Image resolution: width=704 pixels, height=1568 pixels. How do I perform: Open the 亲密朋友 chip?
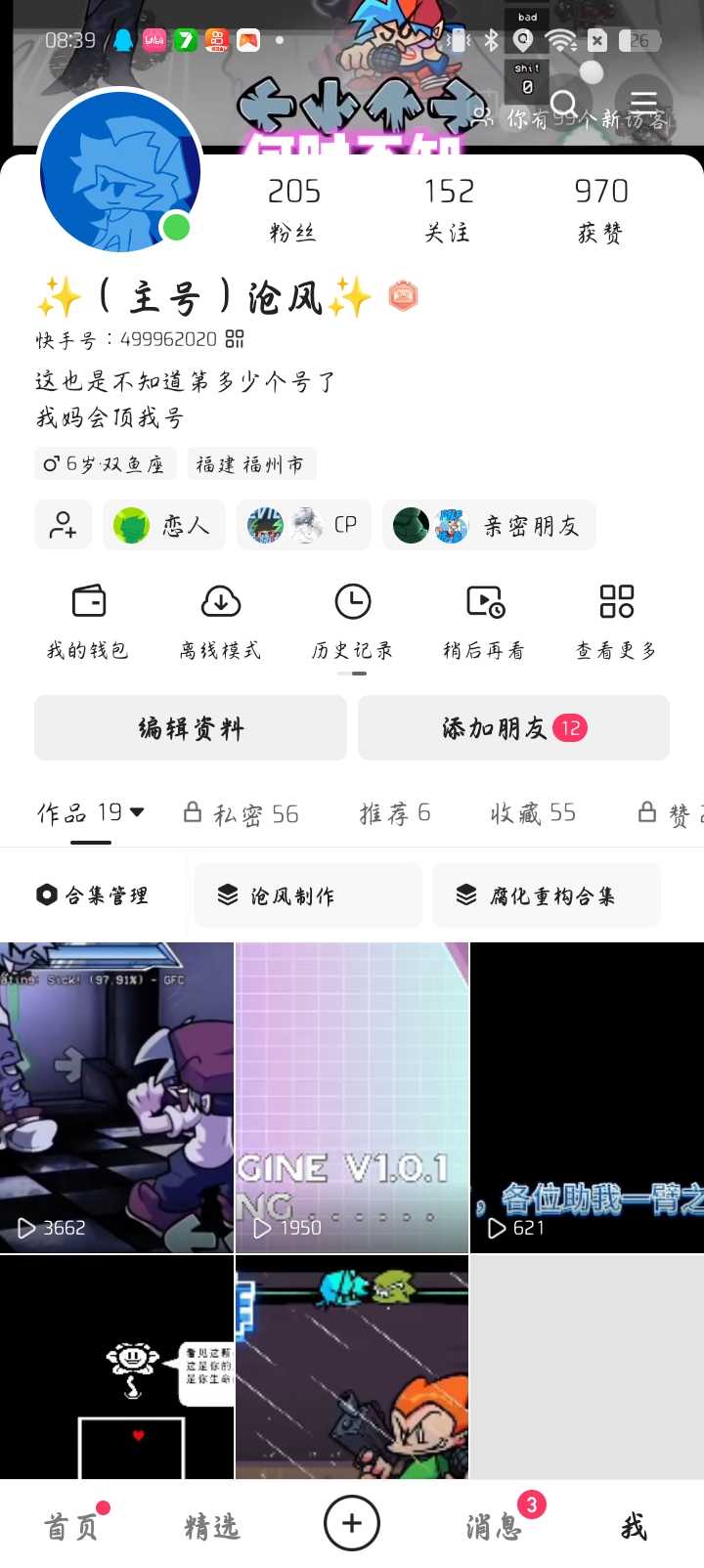(489, 526)
